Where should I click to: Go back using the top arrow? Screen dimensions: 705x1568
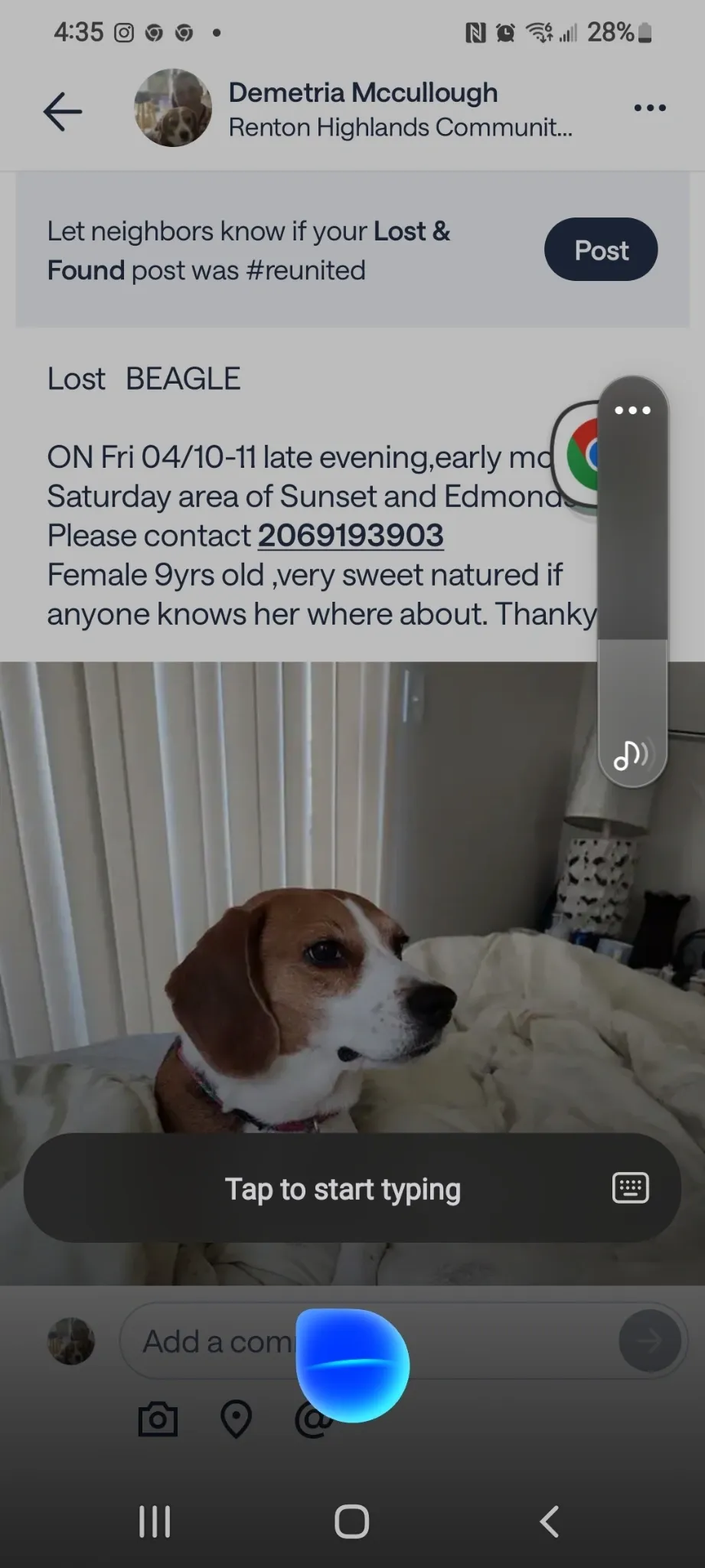pyautogui.click(x=63, y=111)
